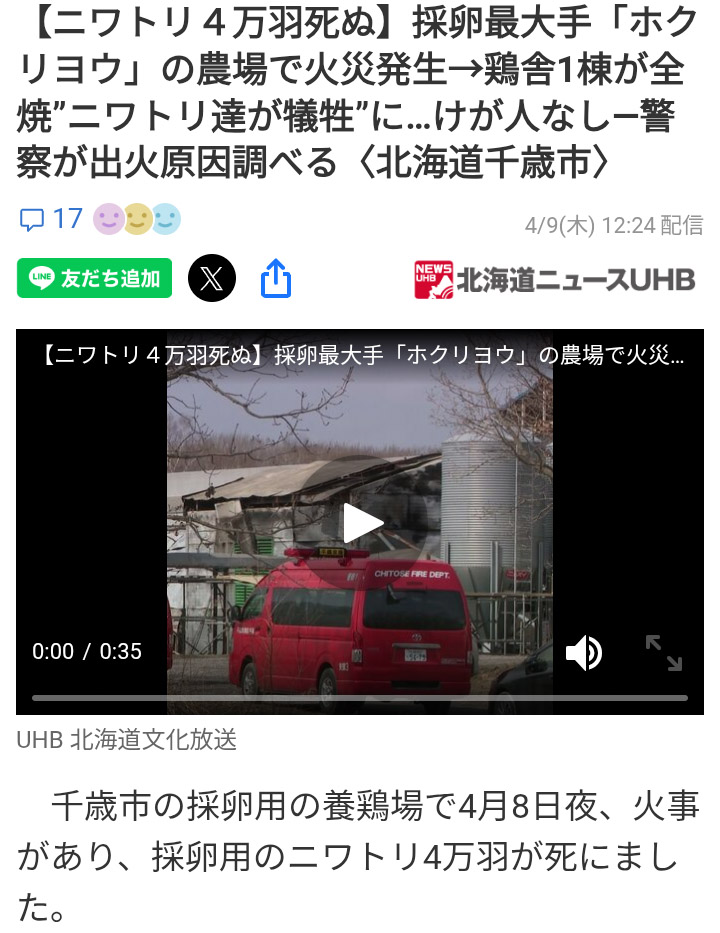Seek along the video progress bar
The image size is (720, 933).
coord(360,697)
